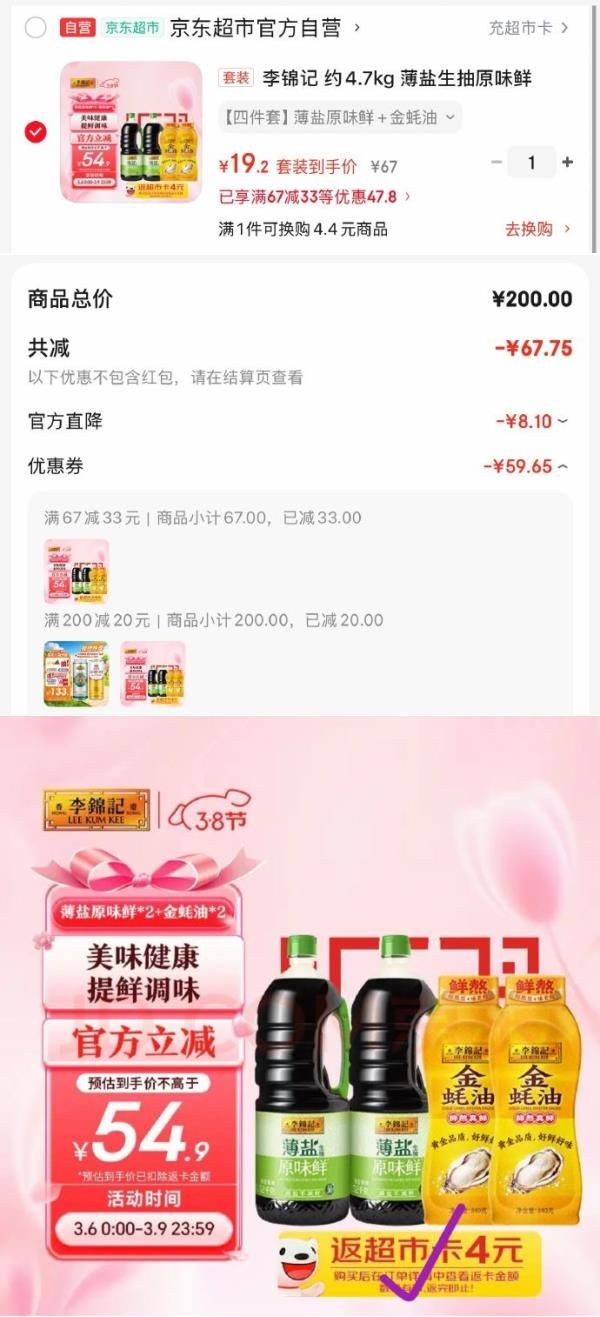Open the product thumbnail under 满67减33元
The width and height of the screenshot is (600, 1317).
[x=76, y=571]
